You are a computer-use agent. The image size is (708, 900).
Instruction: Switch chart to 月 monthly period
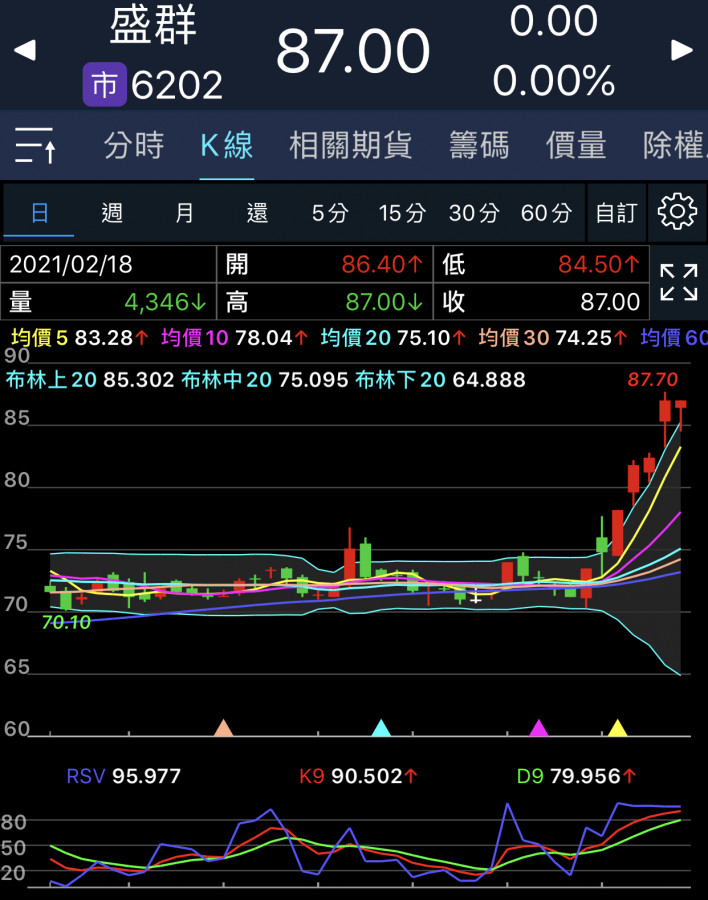pos(185,212)
